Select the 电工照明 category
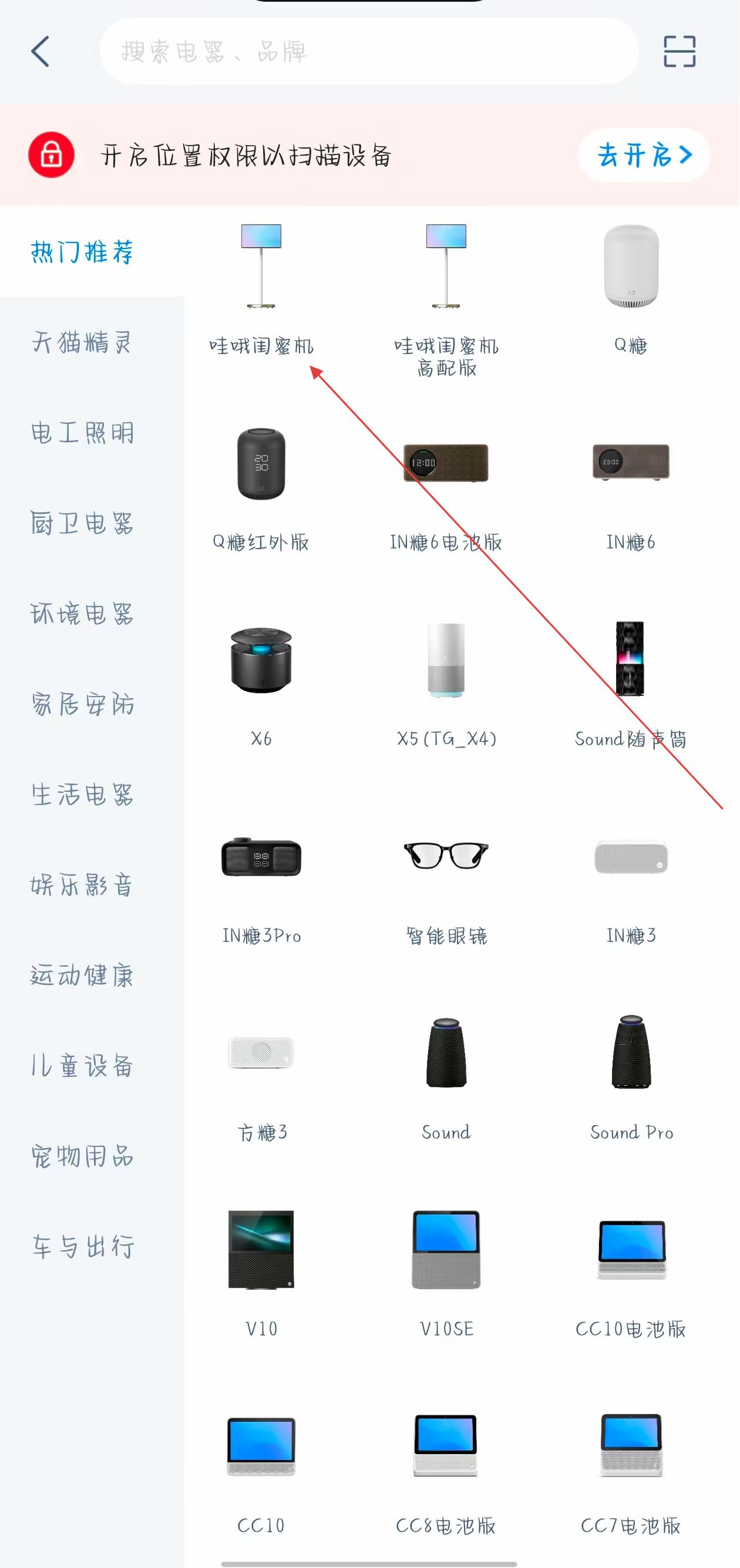 click(x=82, y=433)
